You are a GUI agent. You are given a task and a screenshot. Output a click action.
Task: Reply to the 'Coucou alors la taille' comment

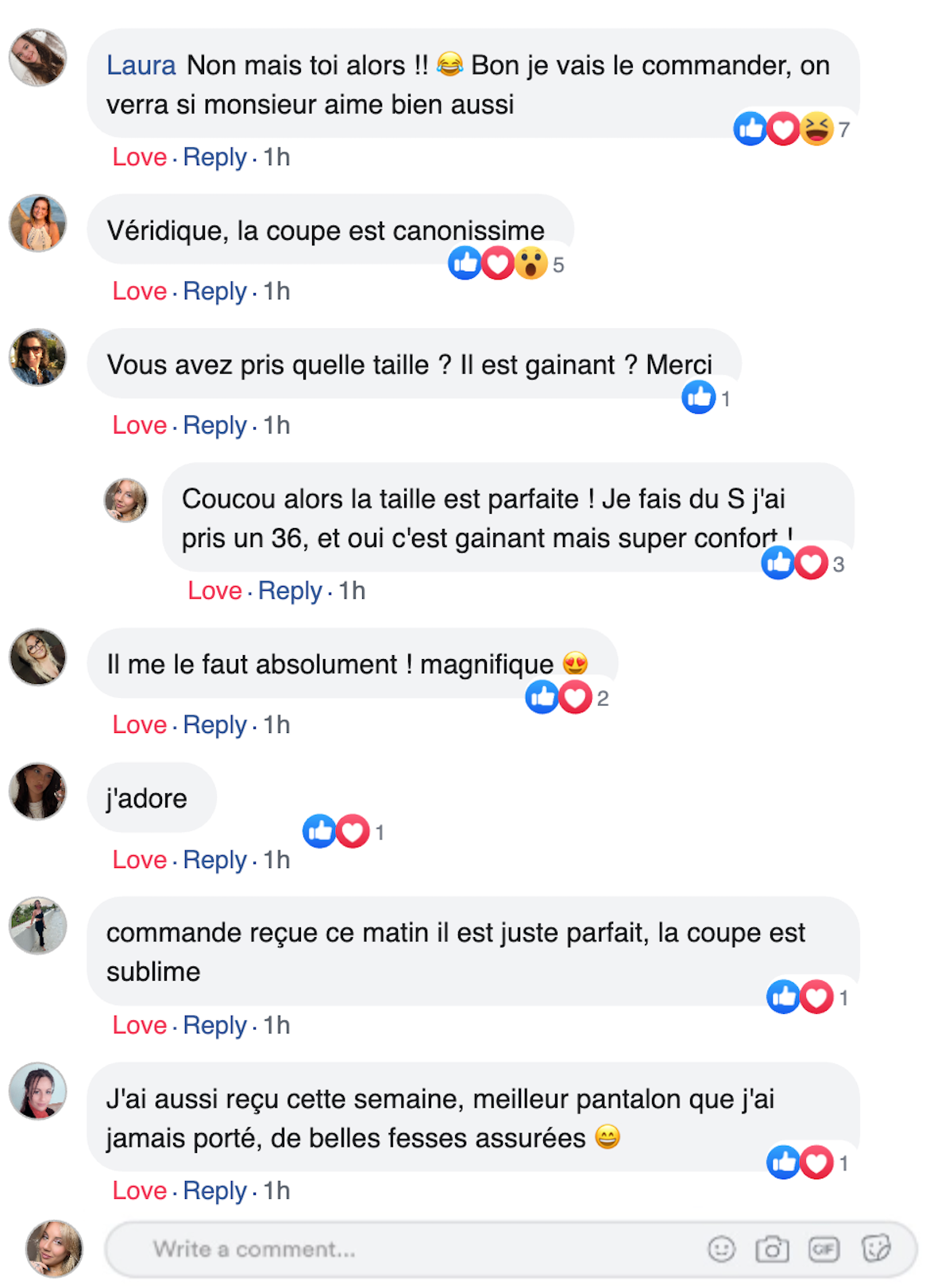(290, 591)
